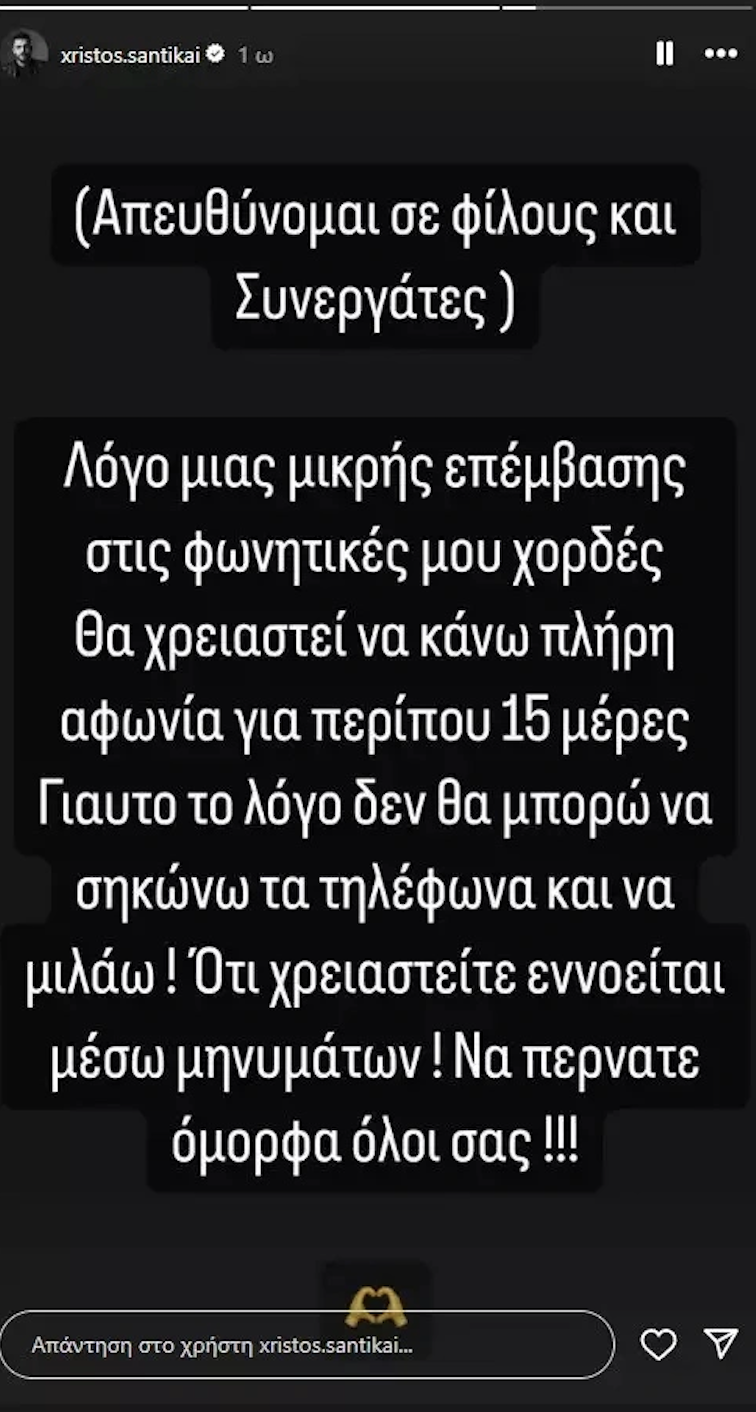Share the story via paper plane
Image resolution: width=756 pixels, height=1412 pixels.
[721, 1344]
